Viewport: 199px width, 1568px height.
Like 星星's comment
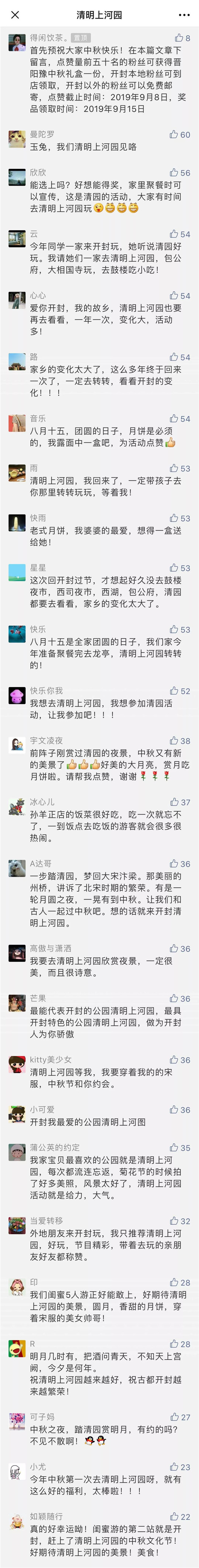point(174,568)
